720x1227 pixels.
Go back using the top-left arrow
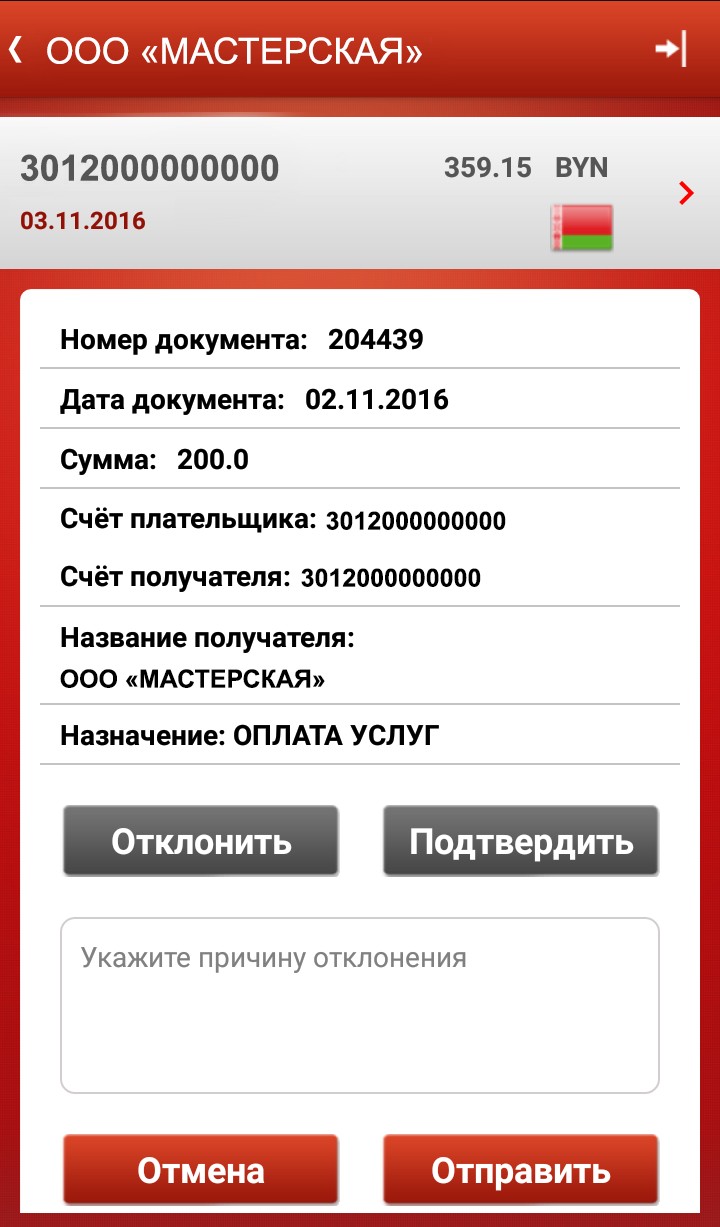coord(16,50)
